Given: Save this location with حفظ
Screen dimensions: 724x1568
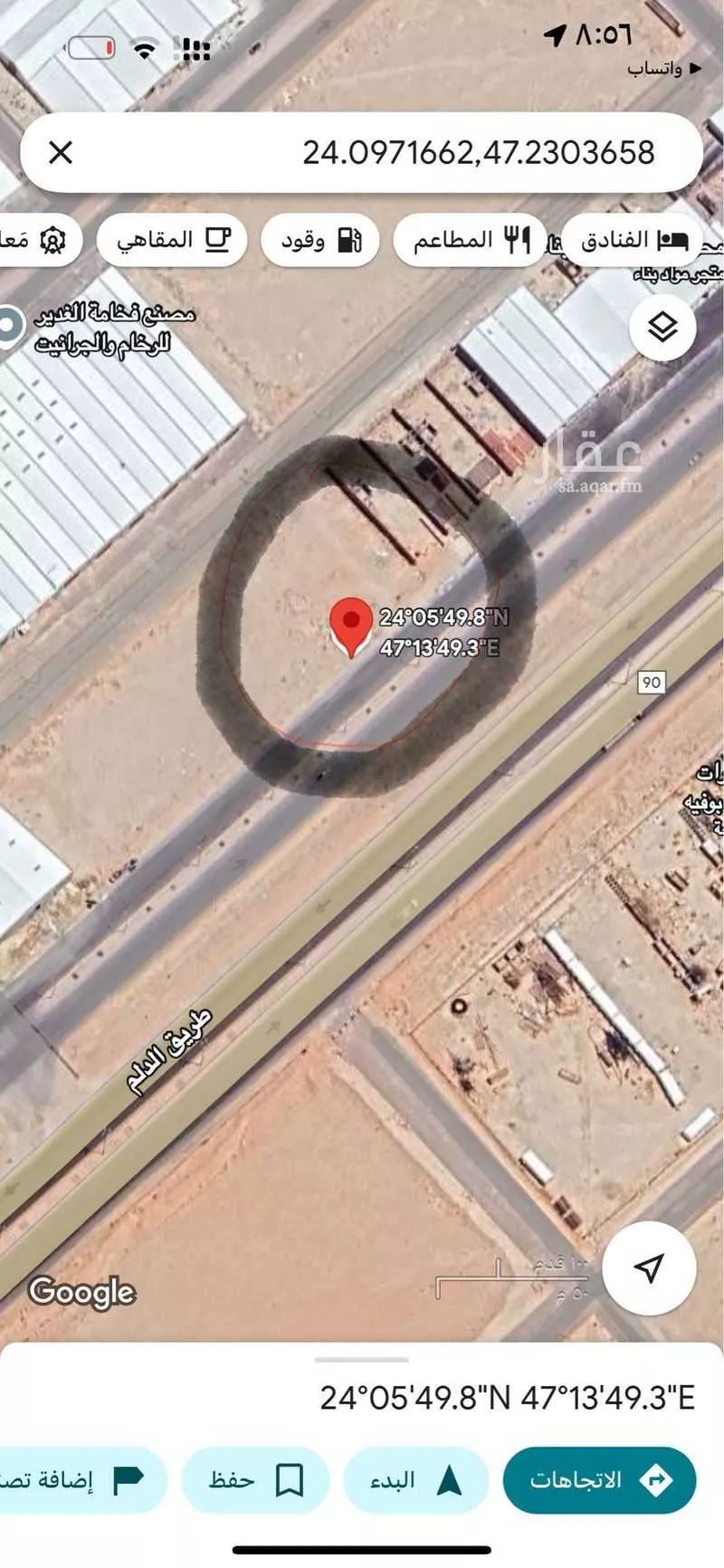Looking at the screenshot, I should tap(255, 1480).
